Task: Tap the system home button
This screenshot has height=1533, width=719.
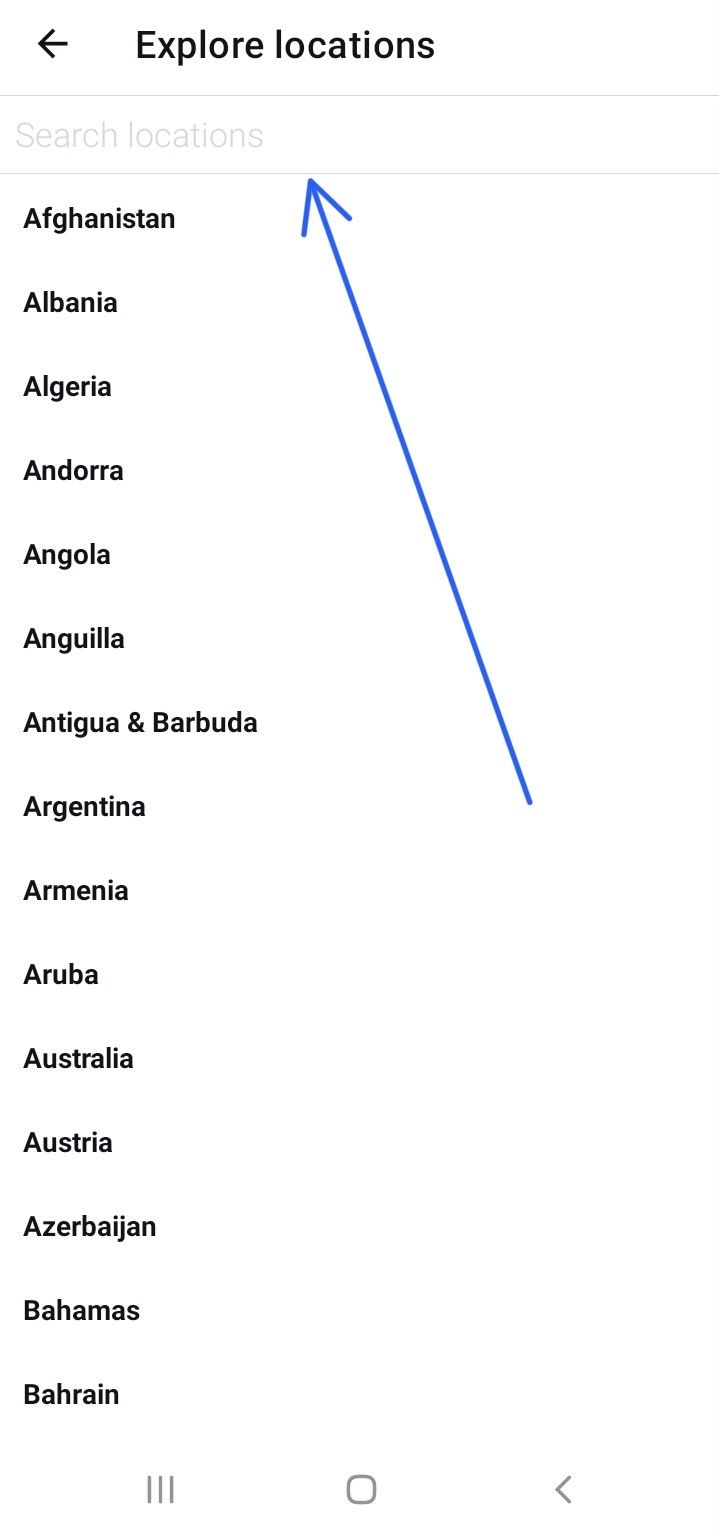Action: pos(361,1490)
